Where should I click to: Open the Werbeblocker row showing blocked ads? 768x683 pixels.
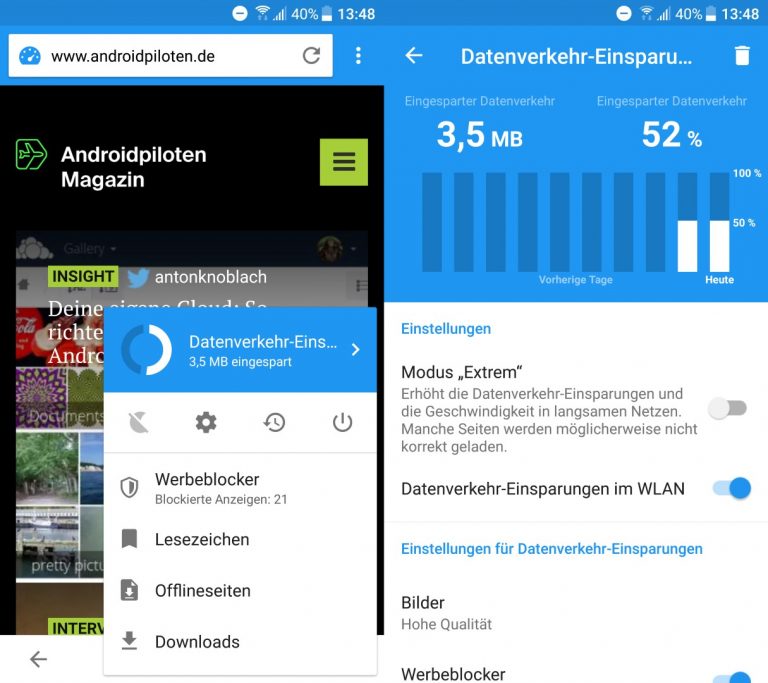(240, 488)
